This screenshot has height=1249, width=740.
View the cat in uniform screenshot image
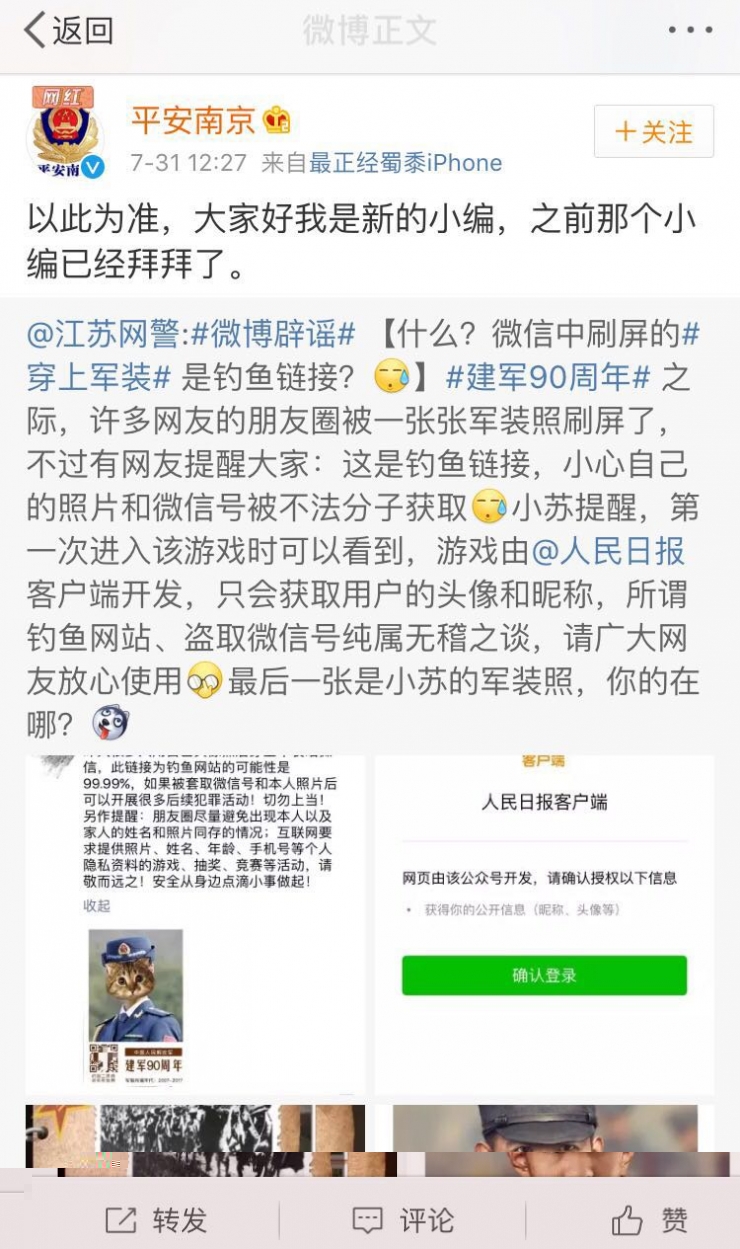click(x=195, y=924)
